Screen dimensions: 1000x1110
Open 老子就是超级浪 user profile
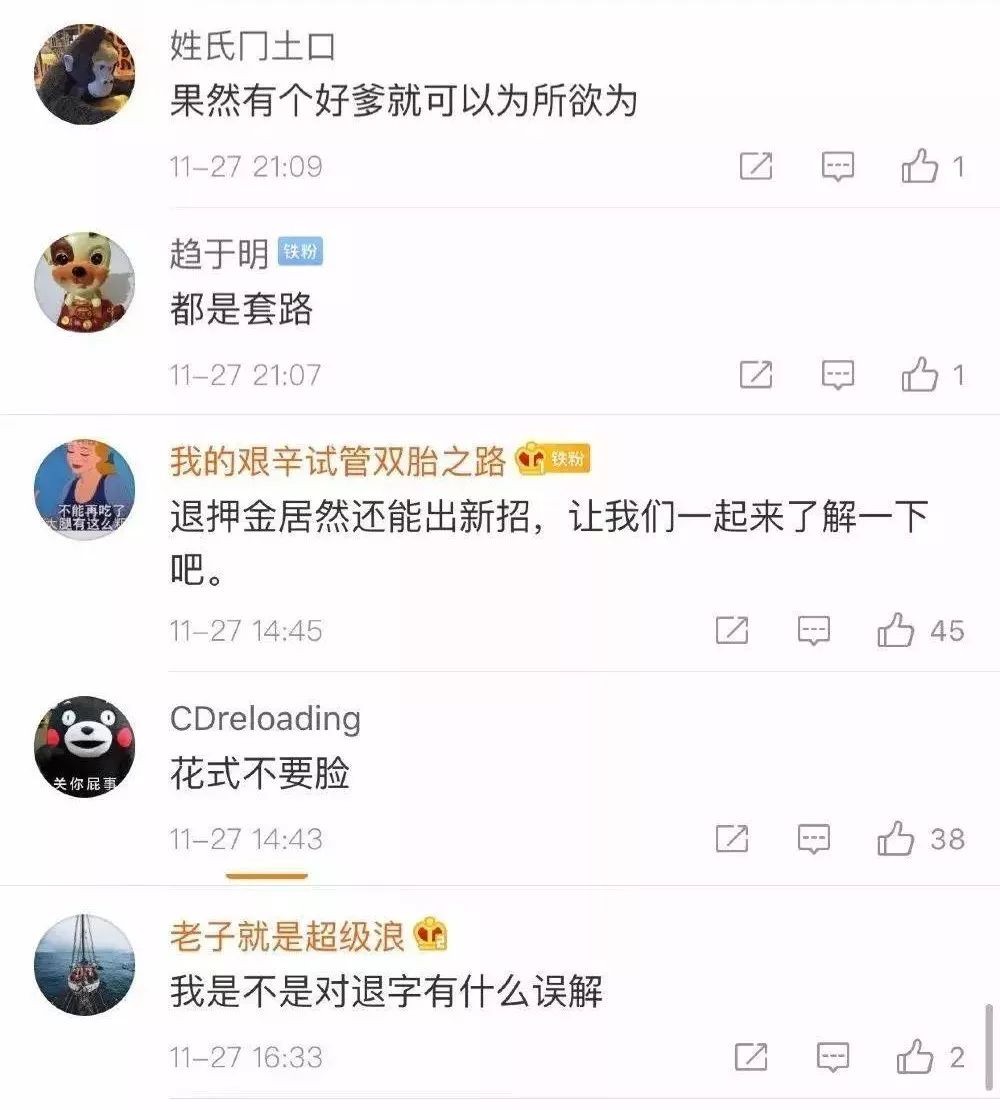(287, 936)
